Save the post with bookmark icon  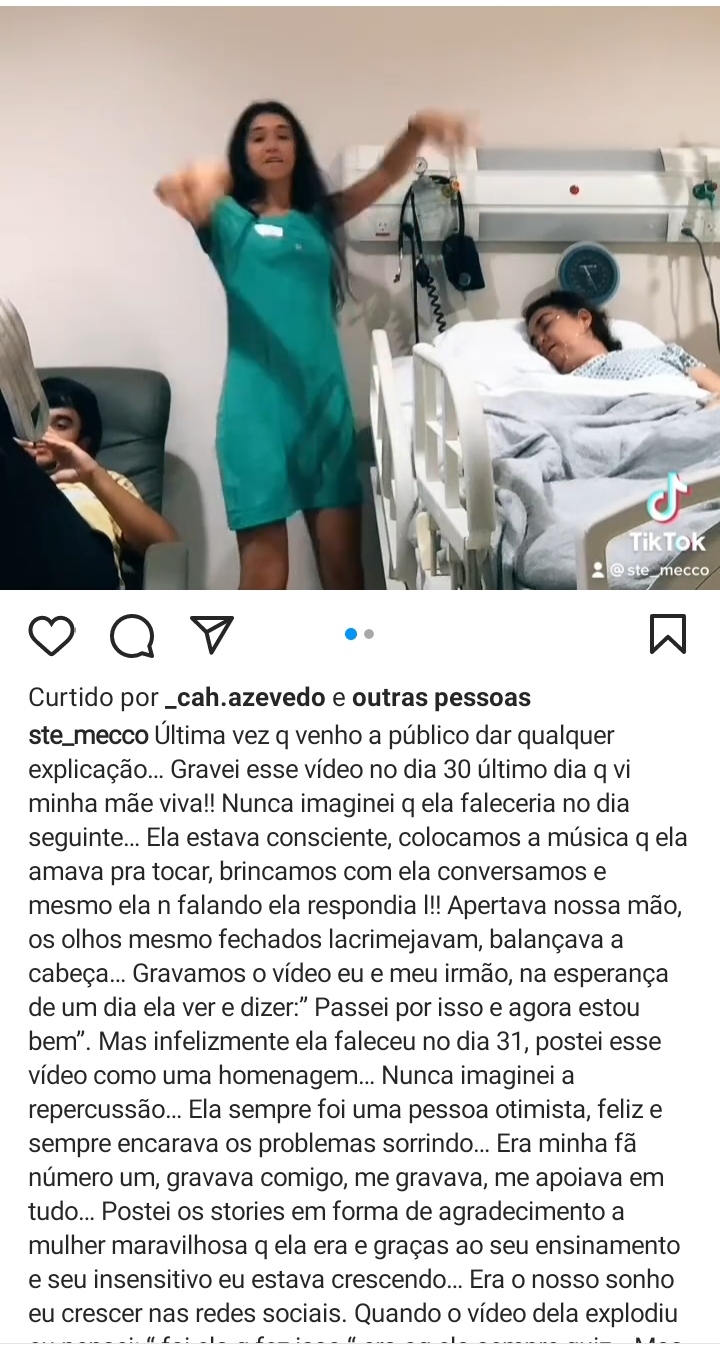pyautogui.click(x=667, y=634)
